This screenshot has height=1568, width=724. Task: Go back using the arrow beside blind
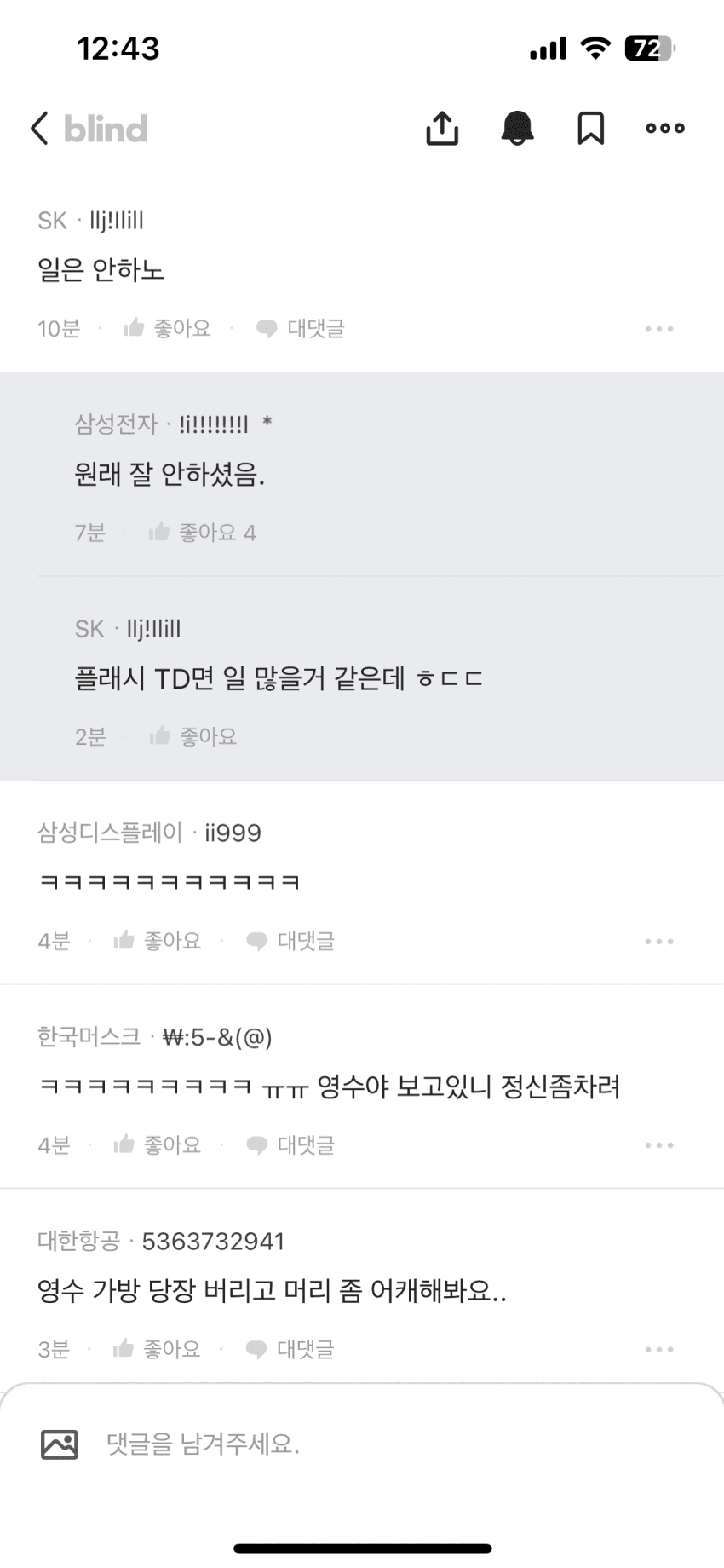[x=39, y=129]
